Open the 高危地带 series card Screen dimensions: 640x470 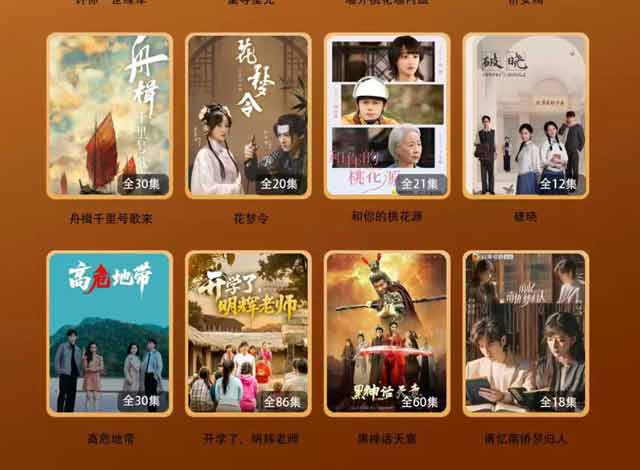click(x=109, y=333)
